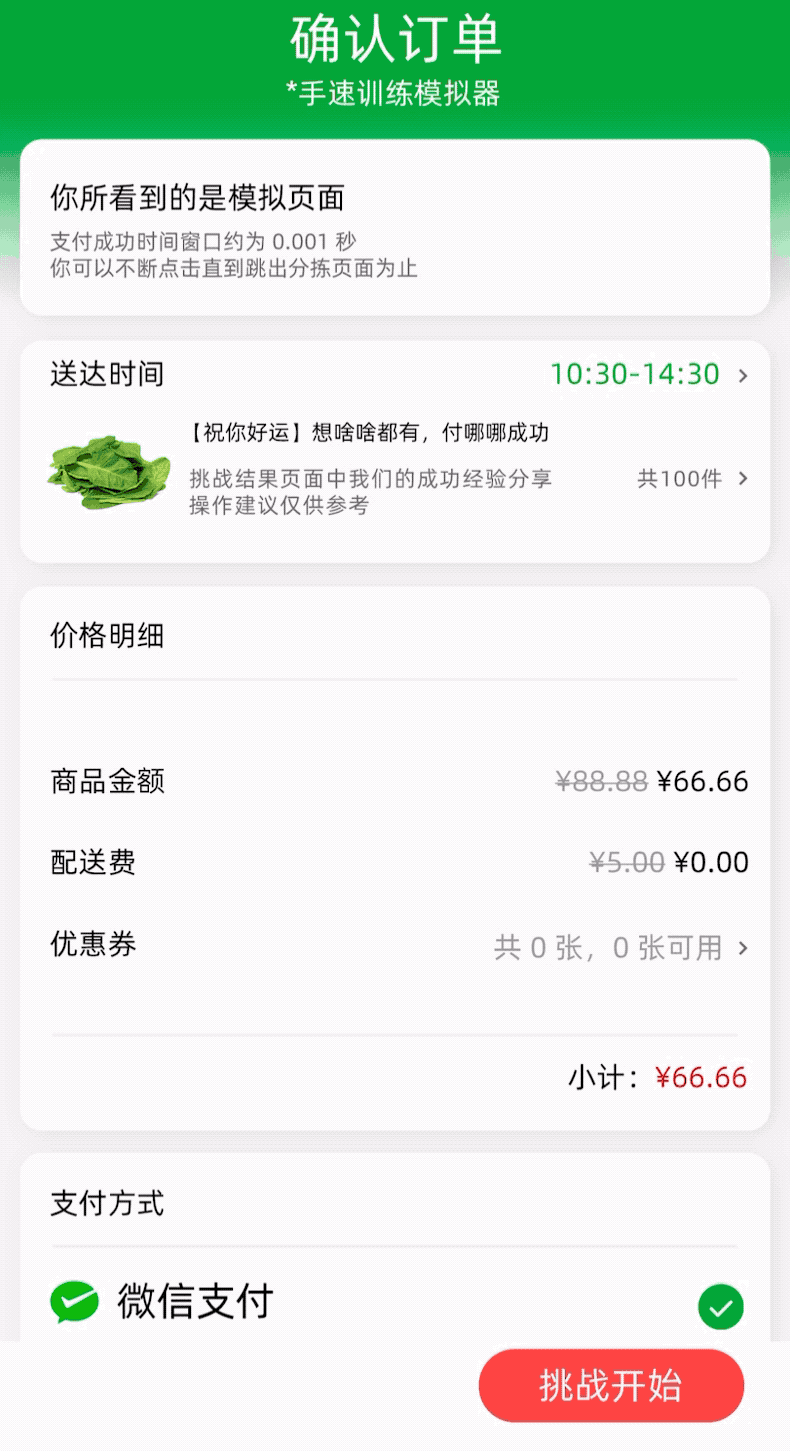
Task: Tap the 挑战开始 red button
Action: coord(610,1385)
